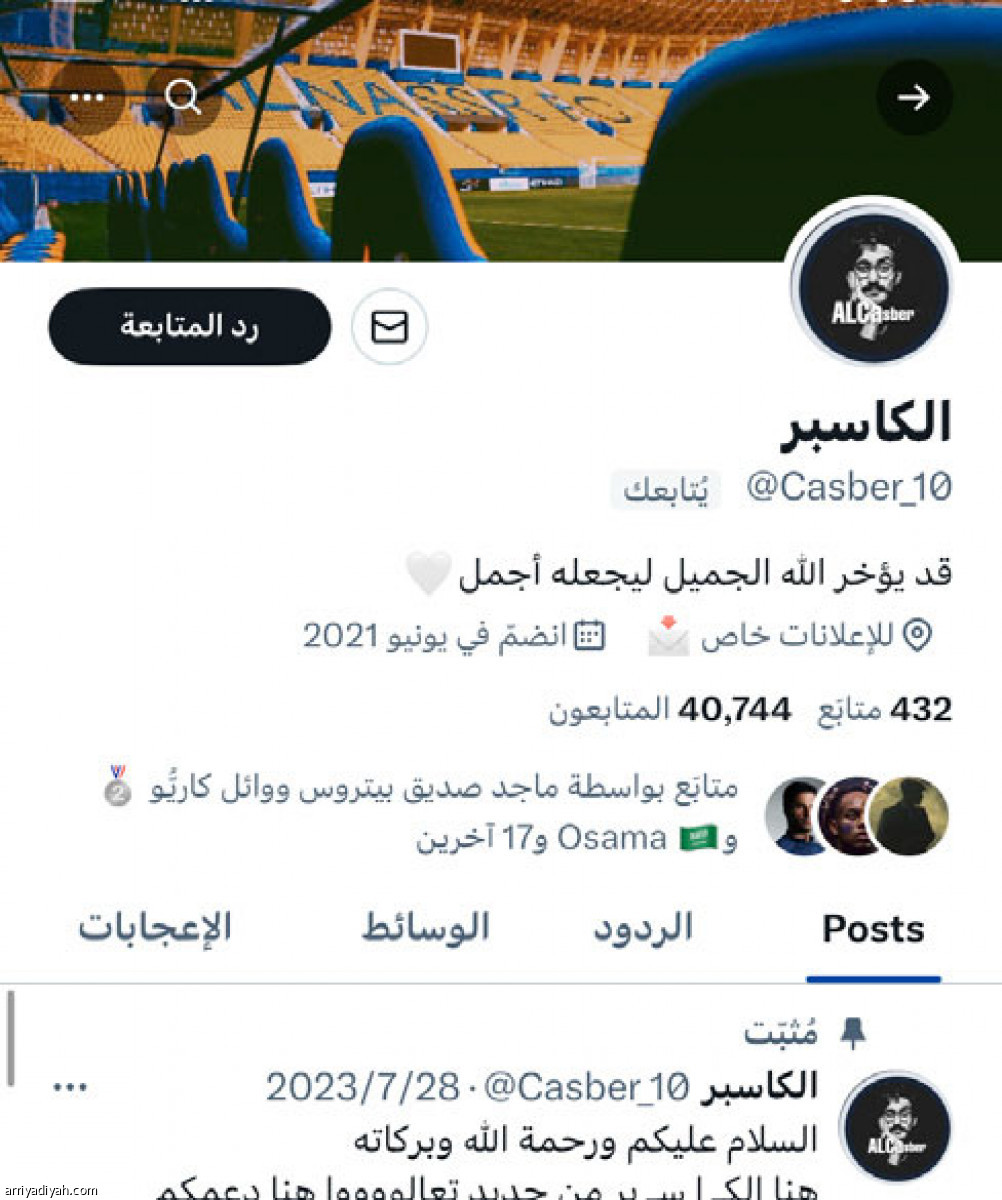View the 432 متابَع following list

885,710
